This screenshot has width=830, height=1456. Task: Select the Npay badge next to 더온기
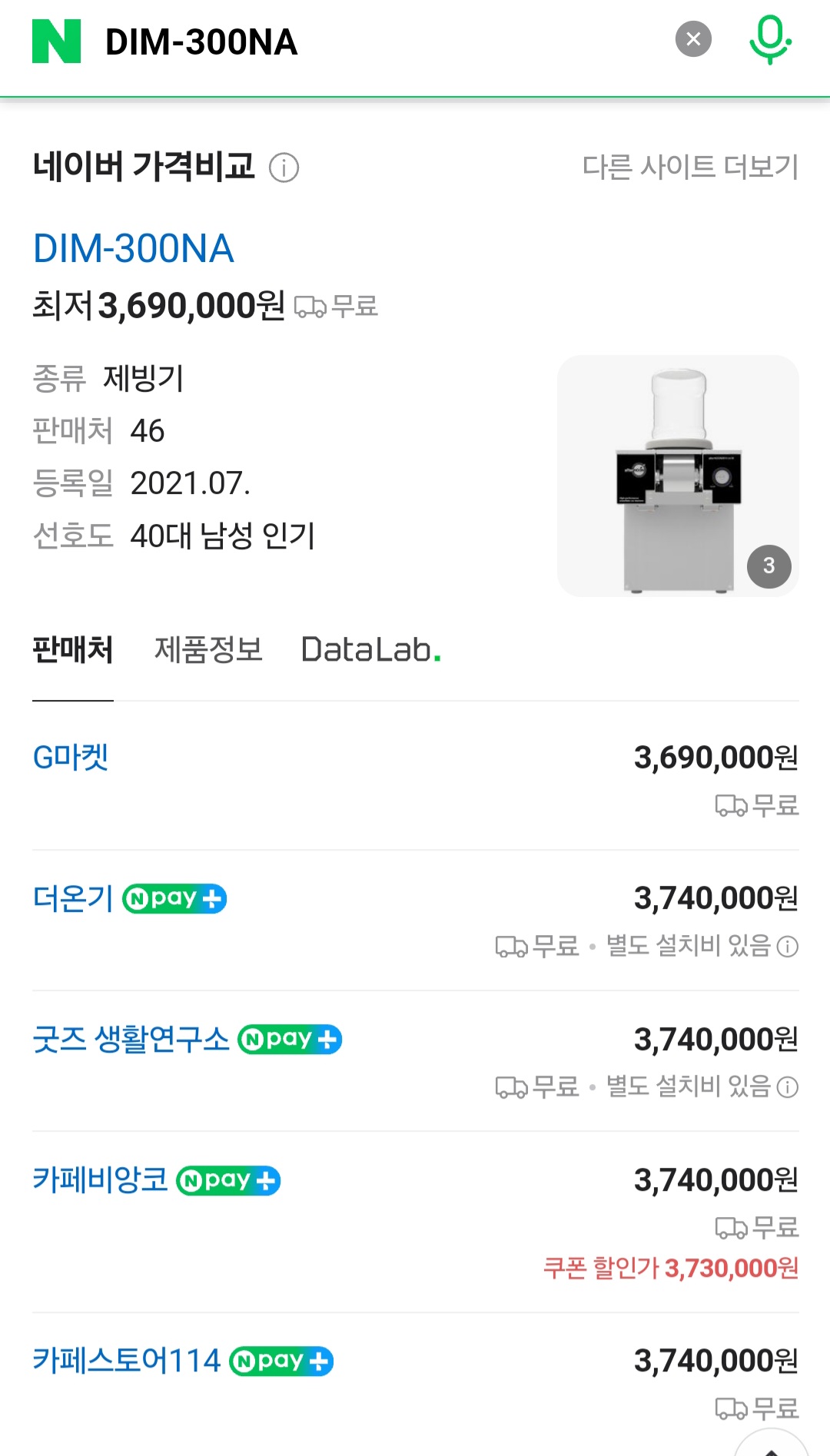tap(173, 898)
